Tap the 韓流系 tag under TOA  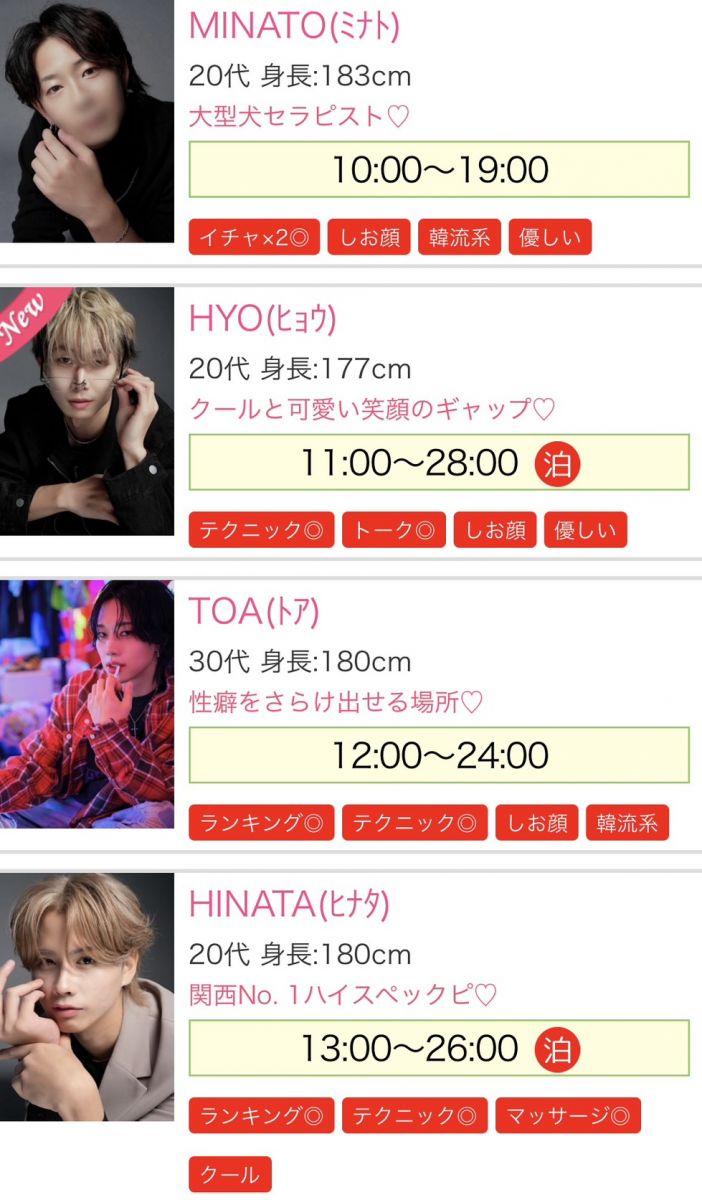tap(627, 824)
